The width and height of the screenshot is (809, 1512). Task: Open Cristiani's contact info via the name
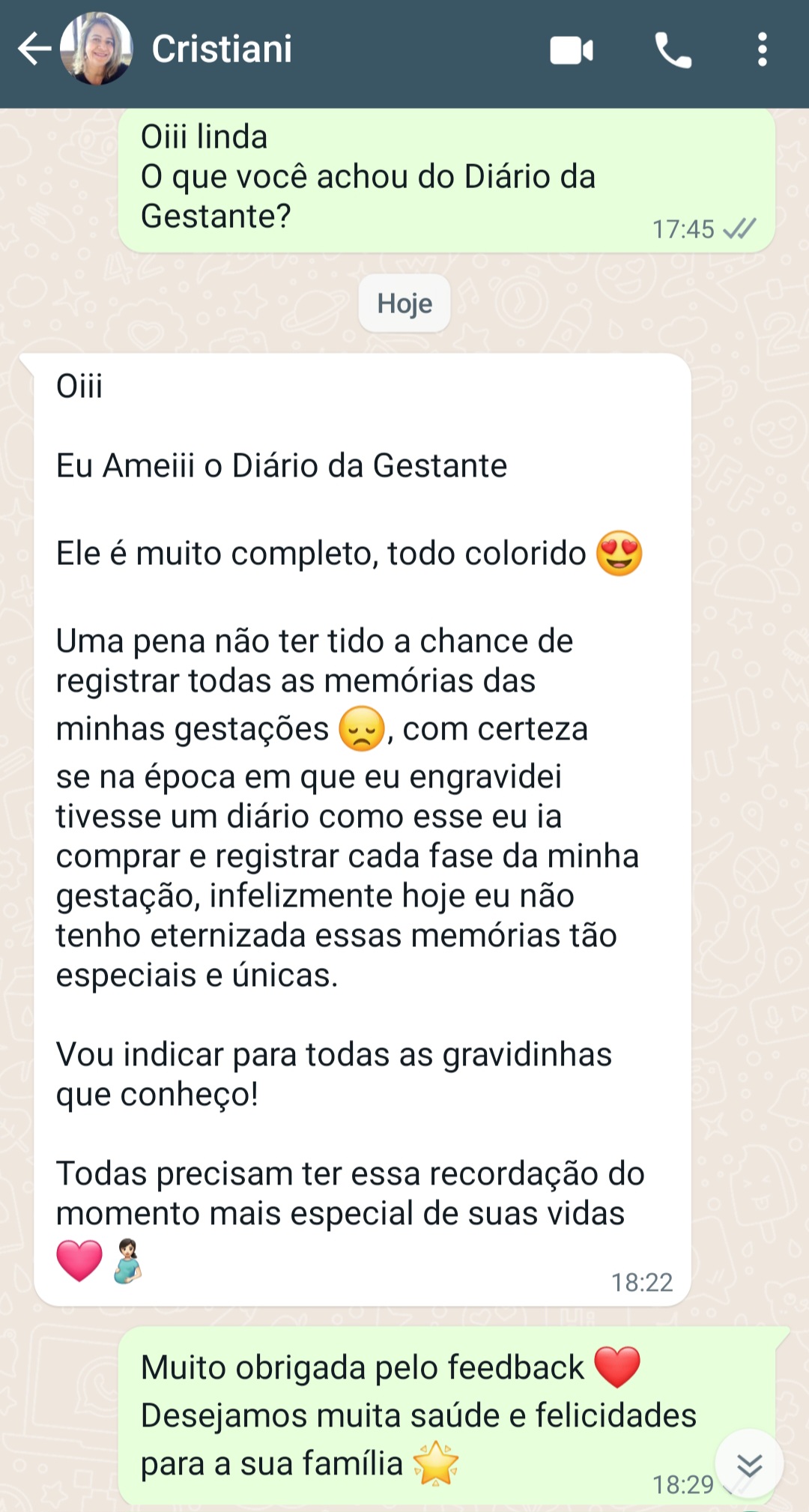(222, 49)
